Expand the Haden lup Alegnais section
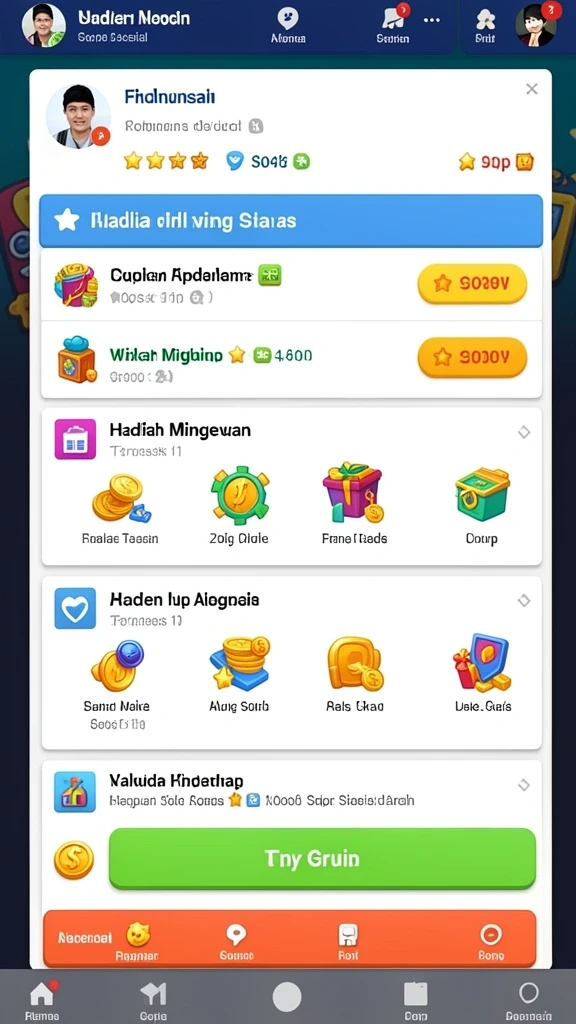 [x=524, y=601]
